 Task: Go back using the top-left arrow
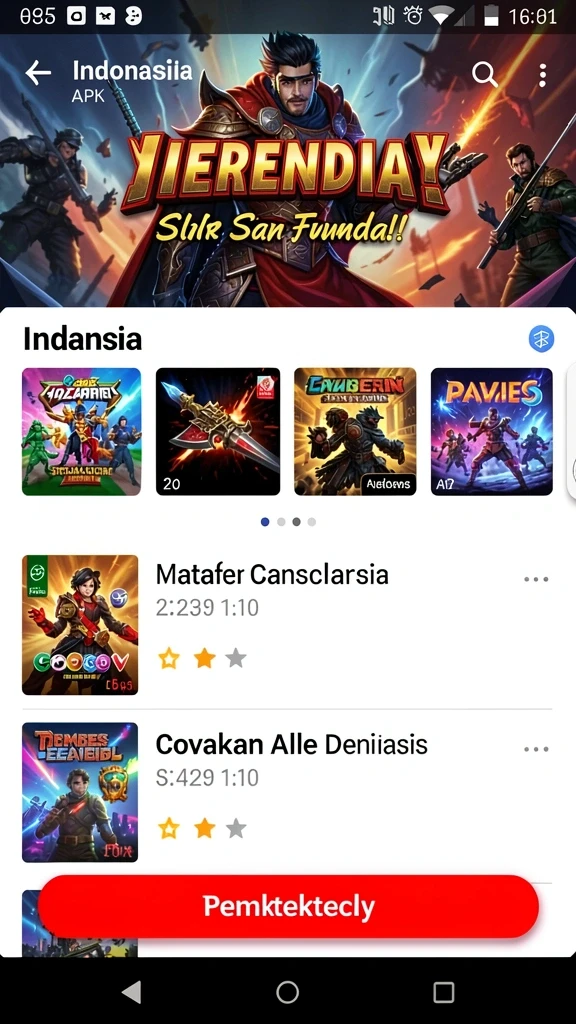38,73
